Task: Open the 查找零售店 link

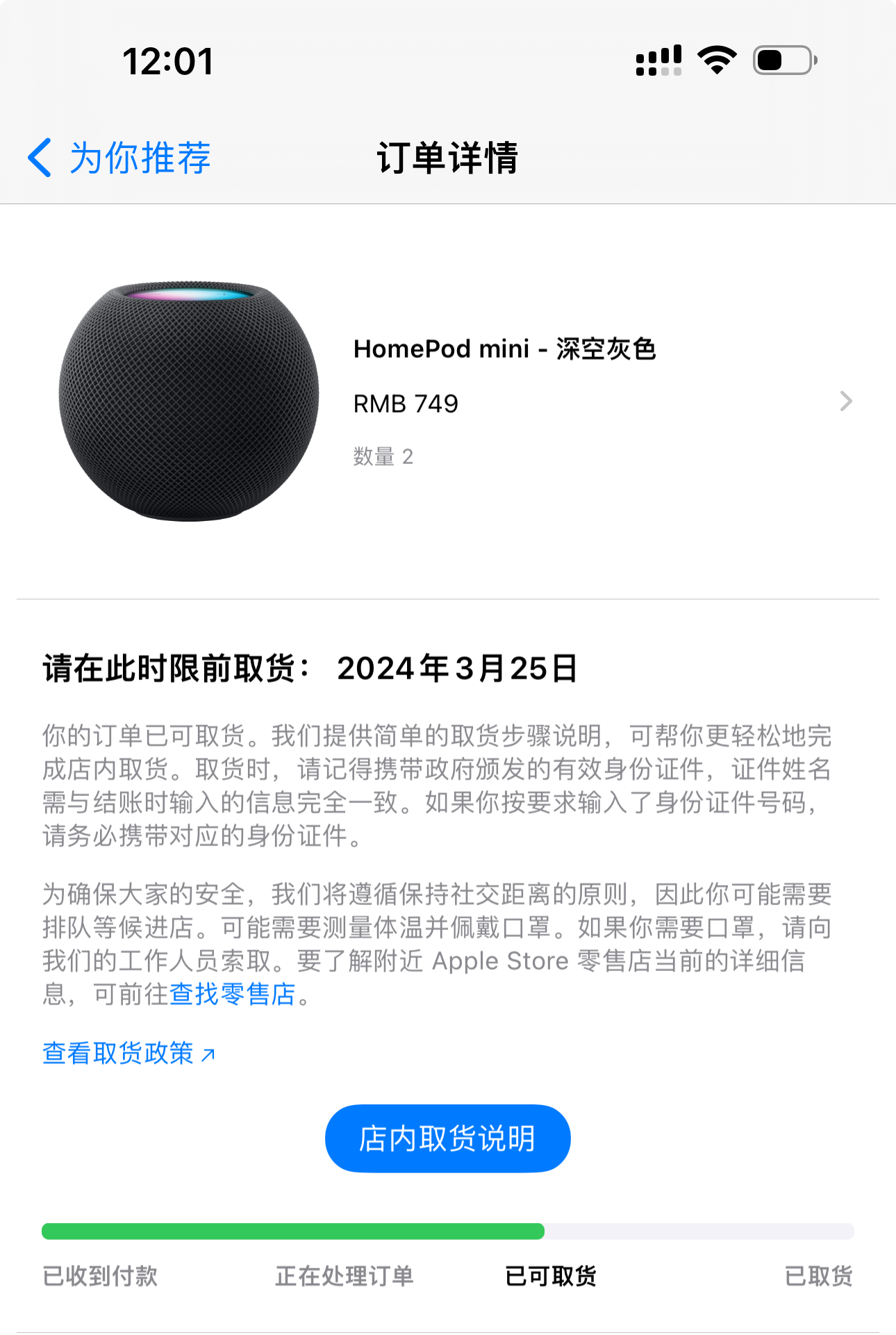Action: click(233, 995)
